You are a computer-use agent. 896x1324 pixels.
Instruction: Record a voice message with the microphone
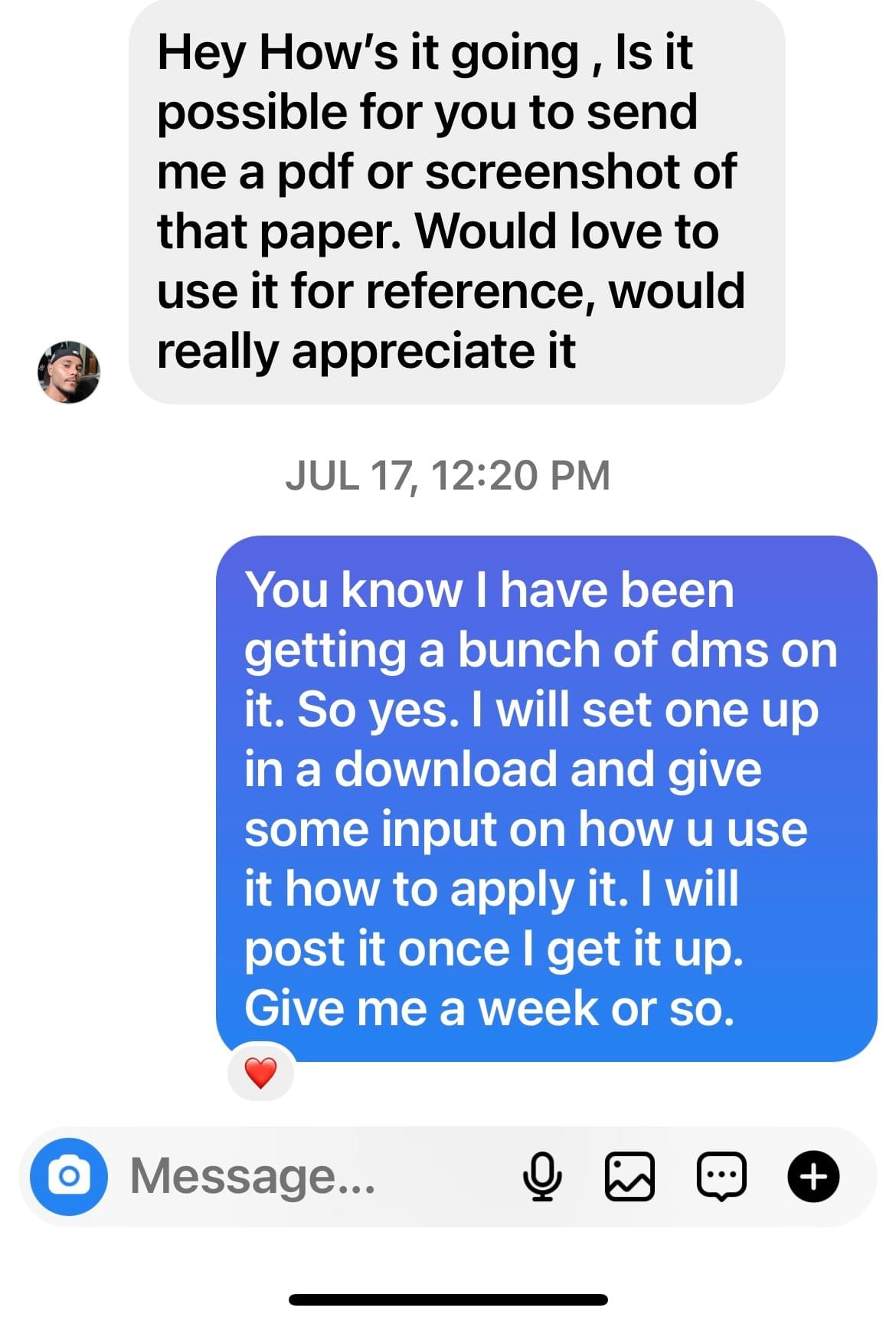(542, 1176)
